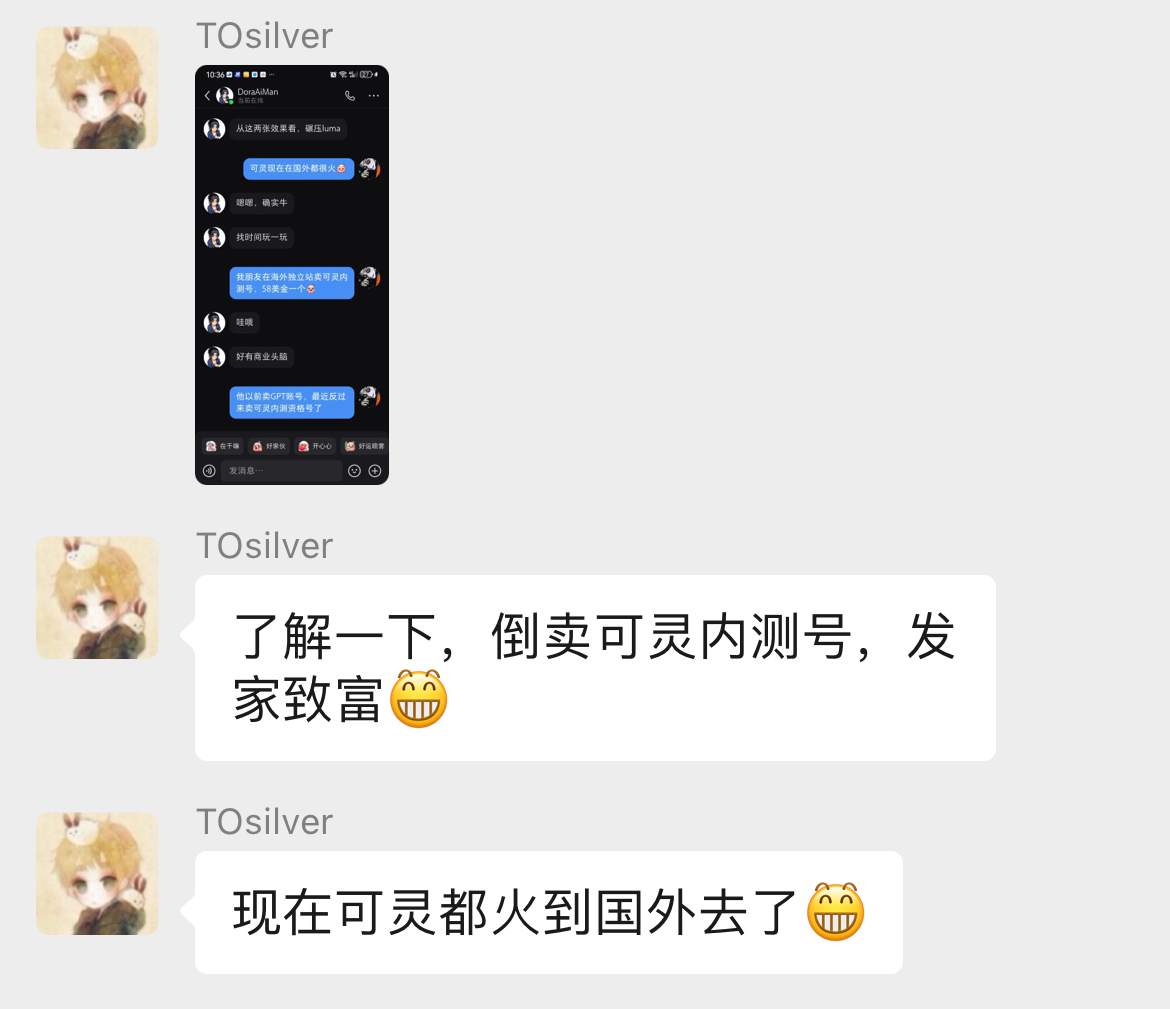Open the chat screenshot image sent by TOsilver

pos(291,275)
